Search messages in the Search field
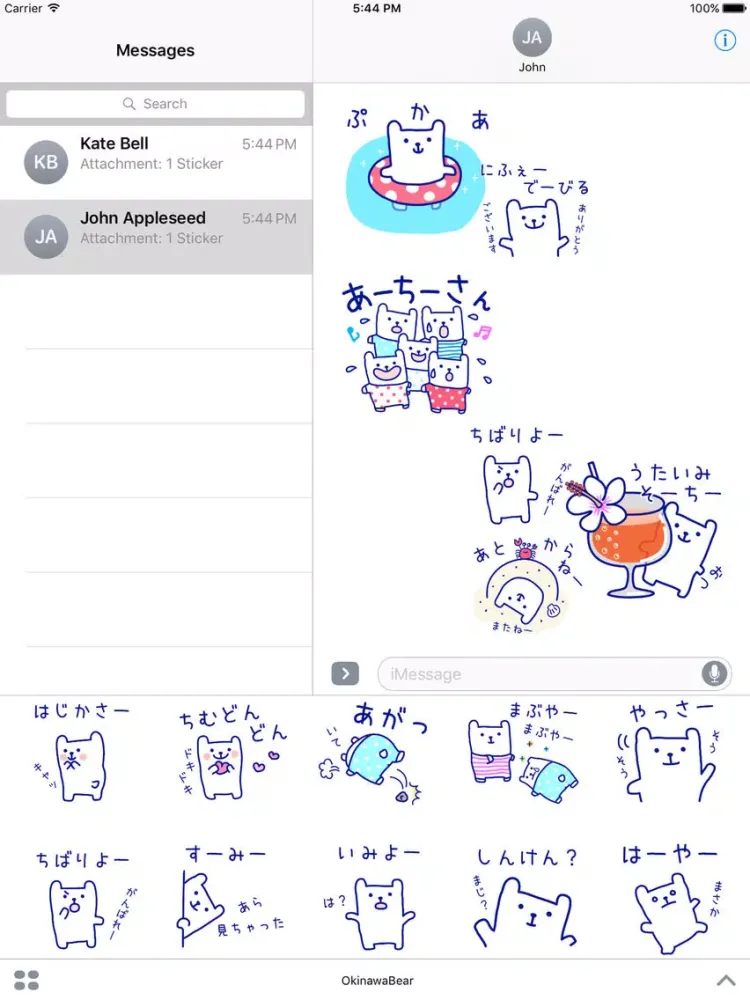The image size is (750, 1000). pos(156,104)
